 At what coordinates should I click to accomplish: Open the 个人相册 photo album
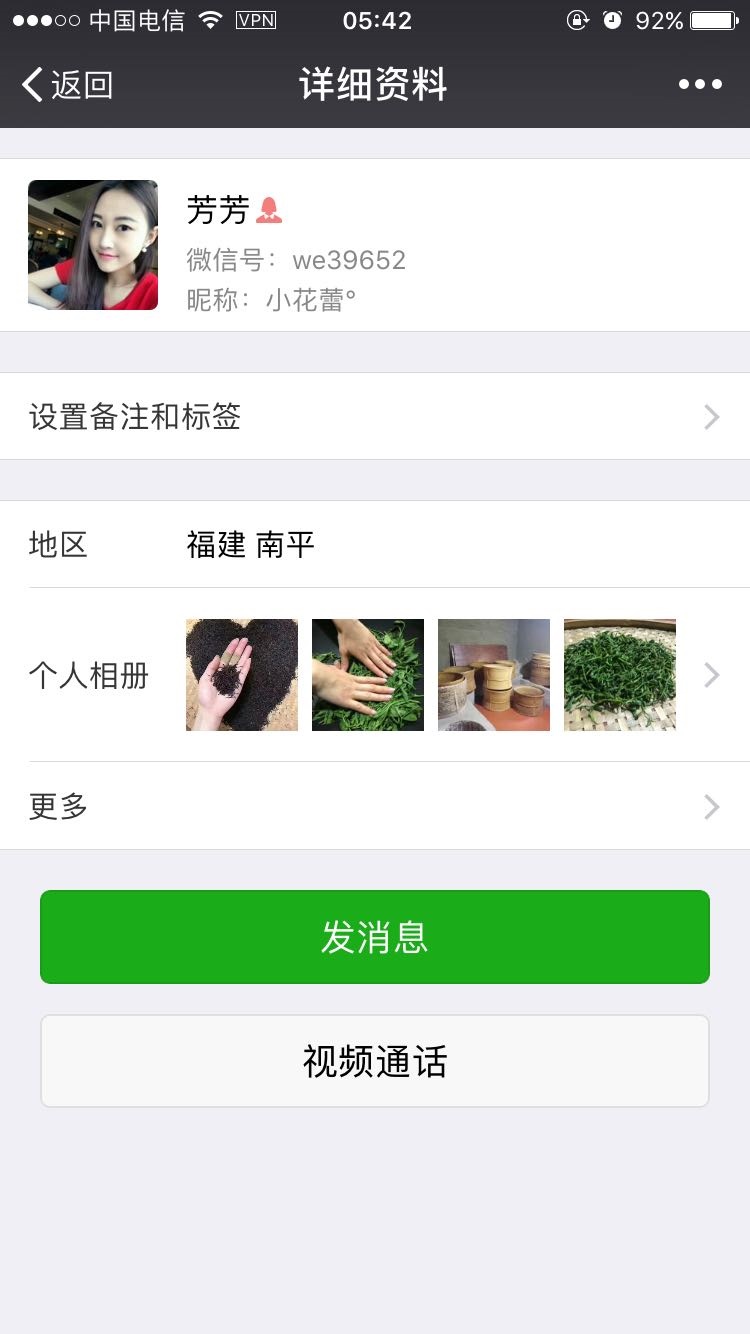375,675
